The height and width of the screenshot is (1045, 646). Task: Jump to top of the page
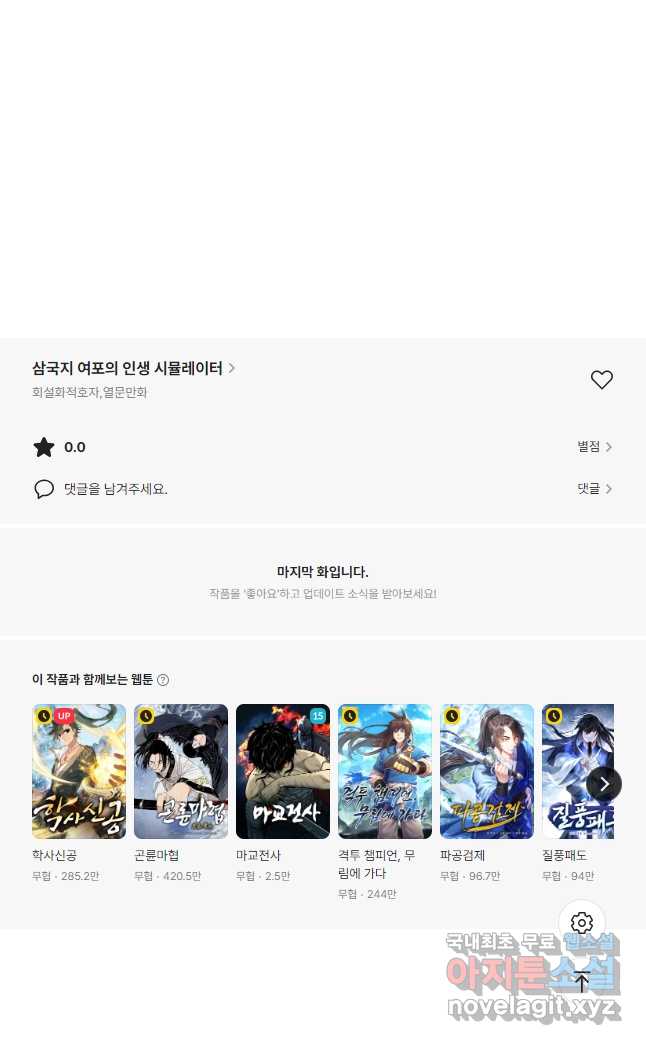coord(582,982)
